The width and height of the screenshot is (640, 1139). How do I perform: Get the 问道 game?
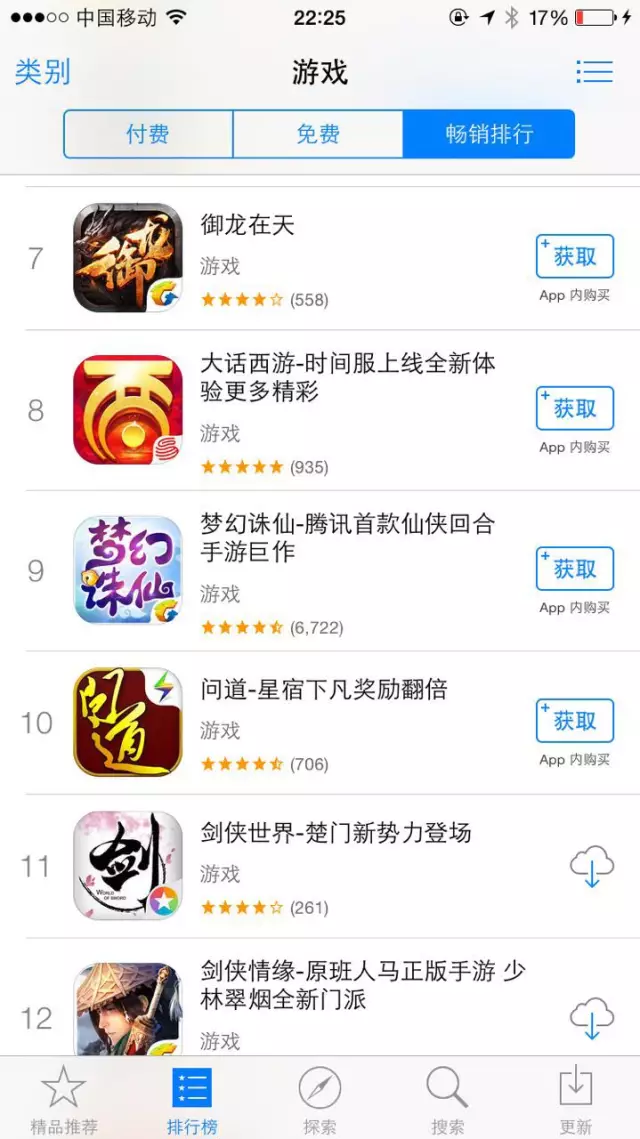click(x=575, y=721)
